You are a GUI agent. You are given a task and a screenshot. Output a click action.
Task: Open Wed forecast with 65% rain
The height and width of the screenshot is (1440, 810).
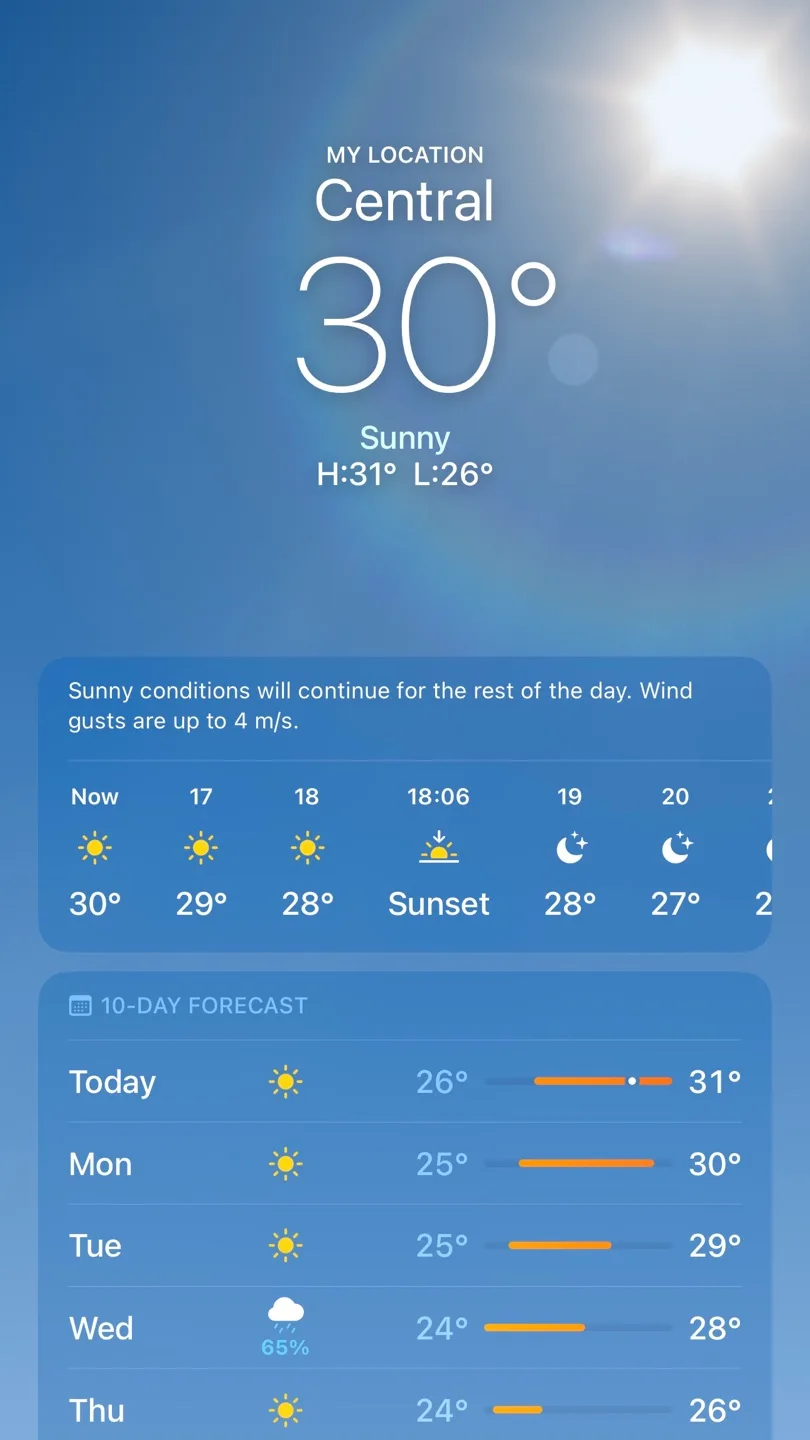pyautogui.click(x=404, y=1328)
